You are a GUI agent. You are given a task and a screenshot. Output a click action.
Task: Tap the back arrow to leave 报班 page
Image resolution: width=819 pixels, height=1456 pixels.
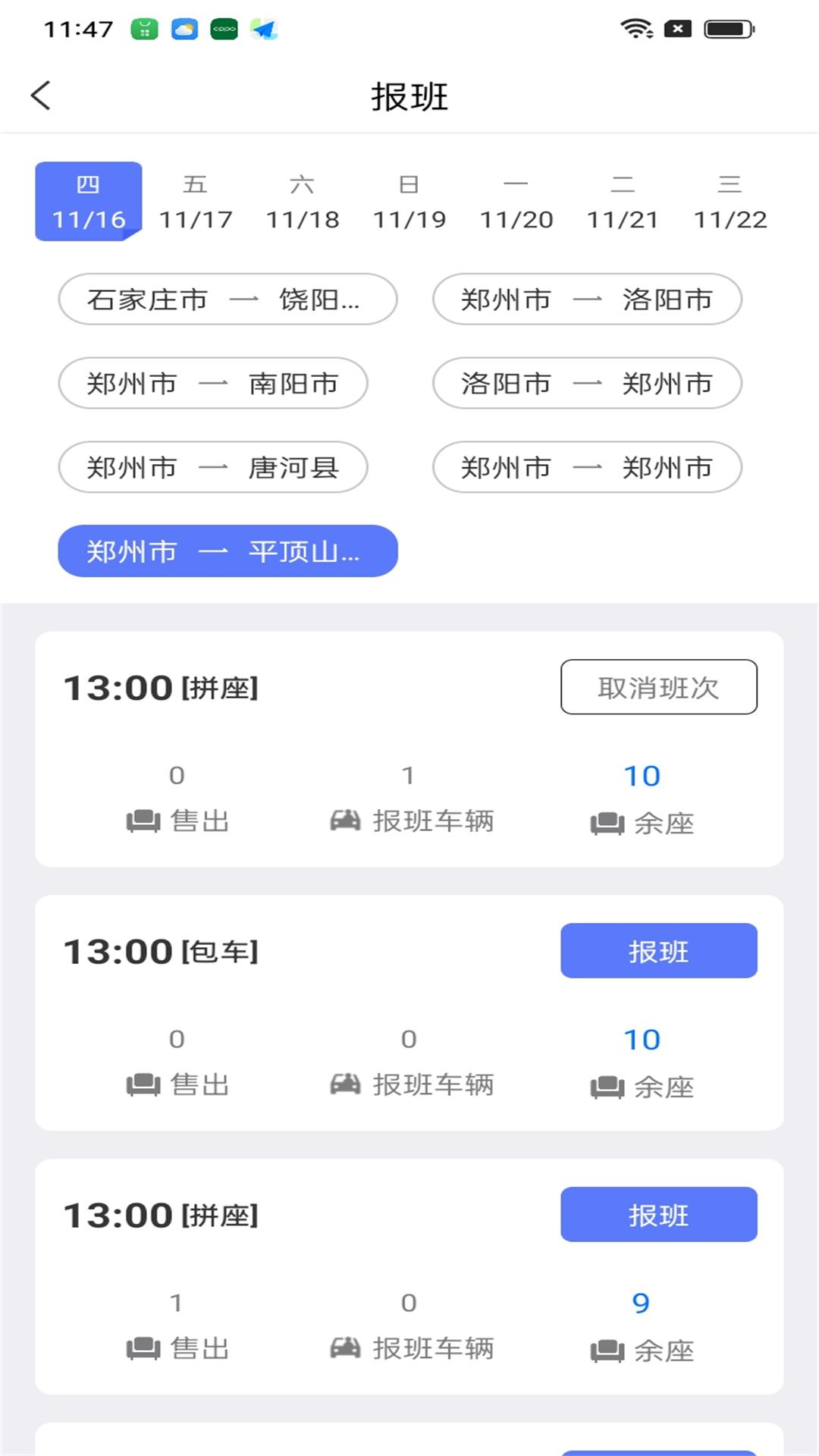coord(42,96)
